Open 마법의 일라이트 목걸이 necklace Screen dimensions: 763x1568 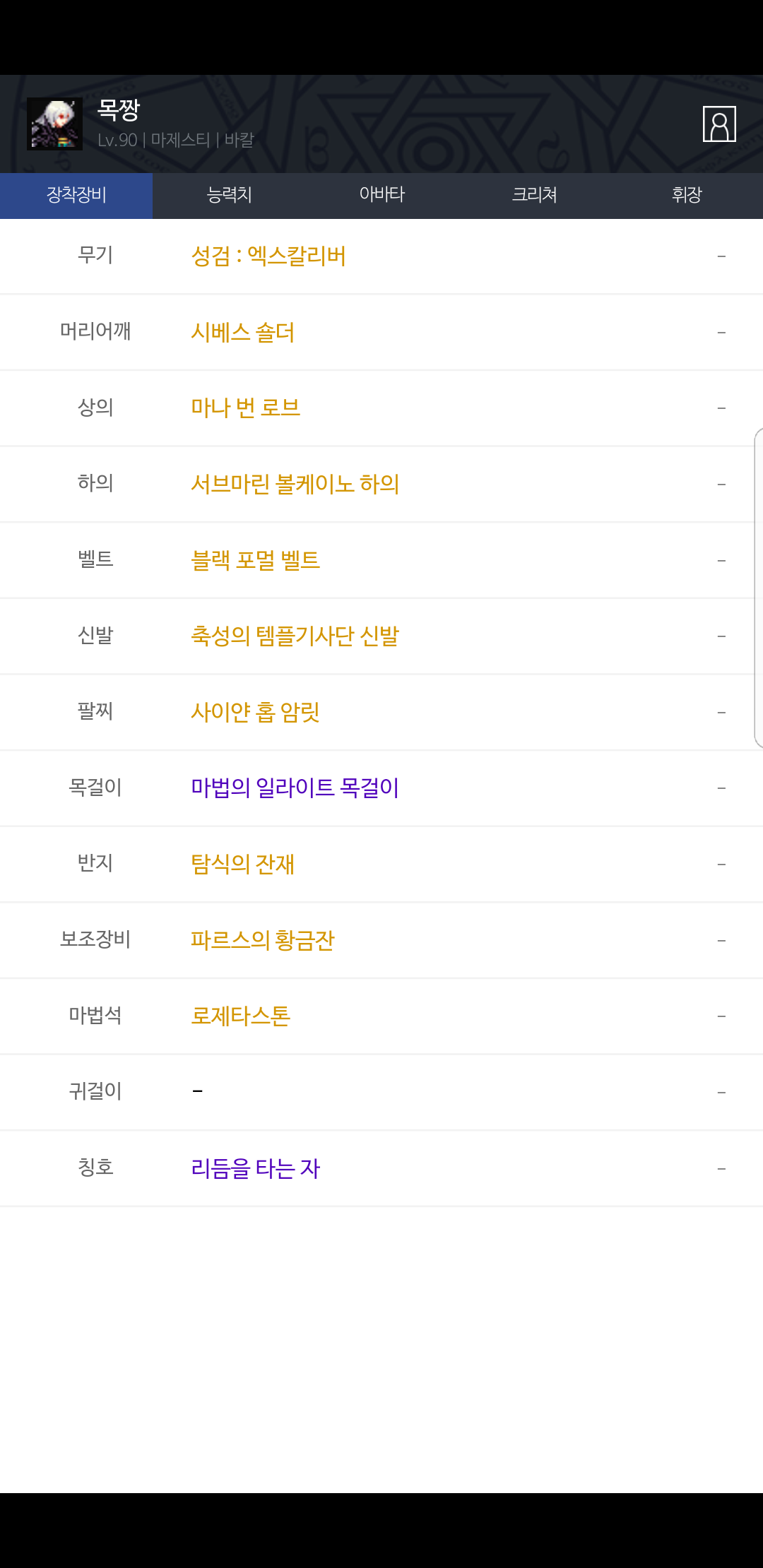(295, 788)
